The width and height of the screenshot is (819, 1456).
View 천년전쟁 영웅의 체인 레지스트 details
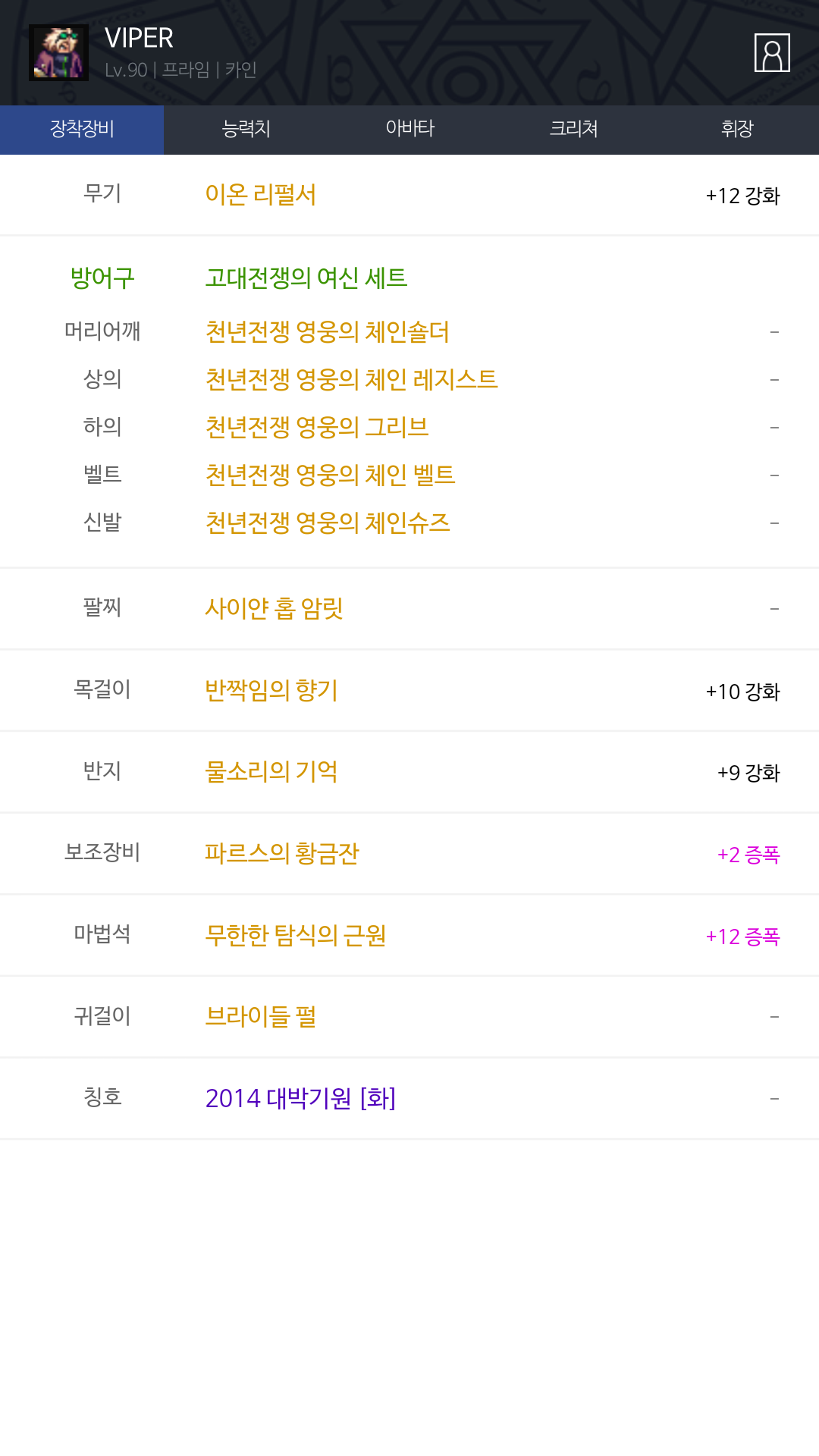[x=351, y=379]
